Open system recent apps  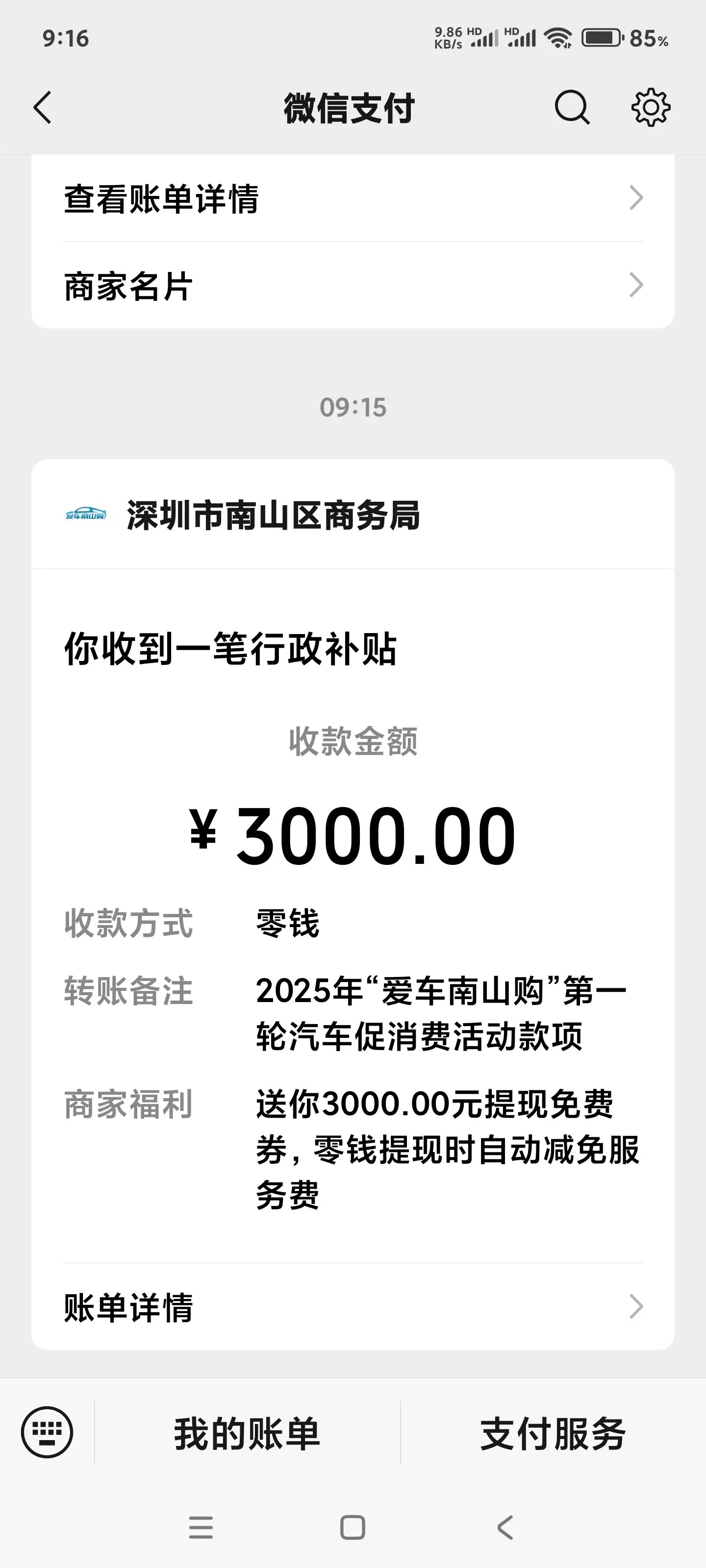click(x=201, y=1527)
